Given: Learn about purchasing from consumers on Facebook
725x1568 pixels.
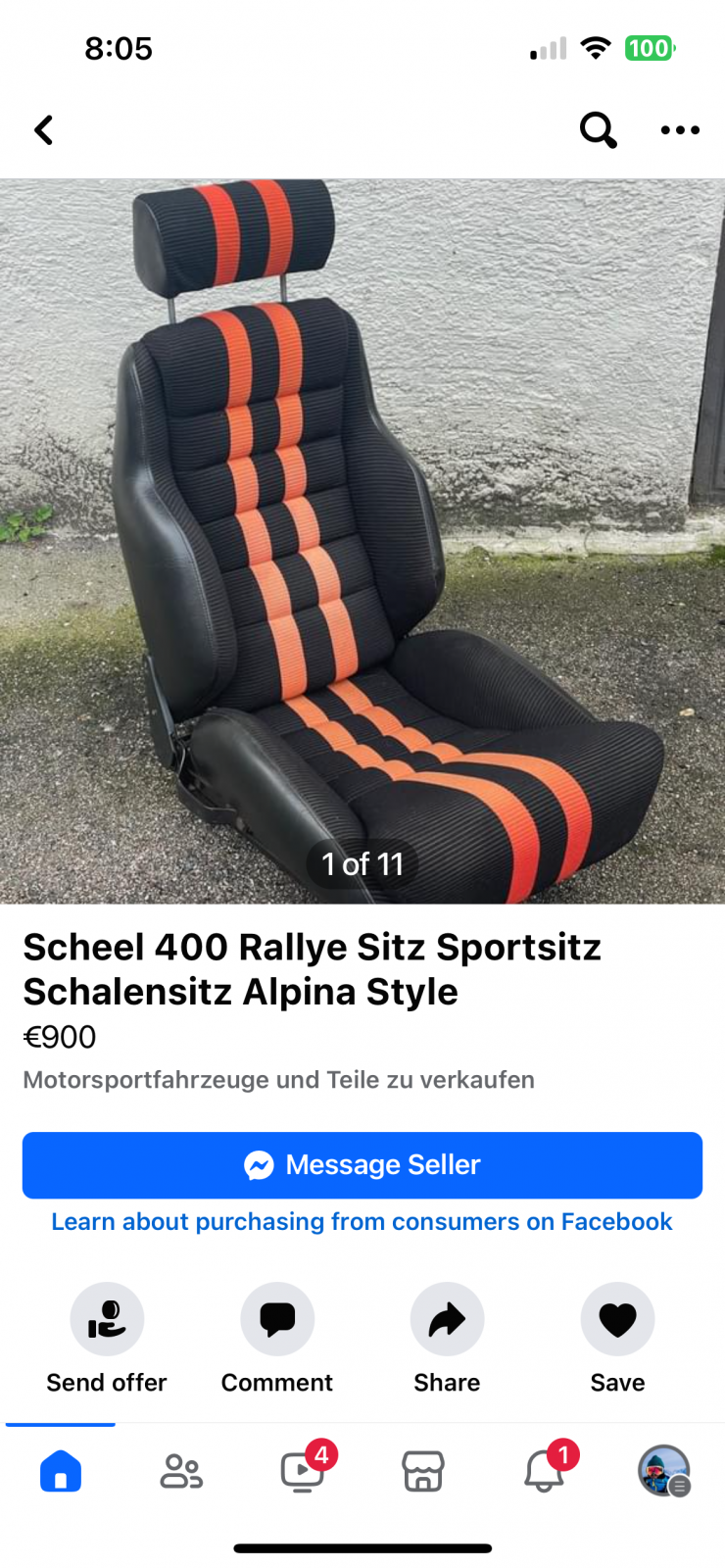Looking at the screenshot, I should [362, 1222].
